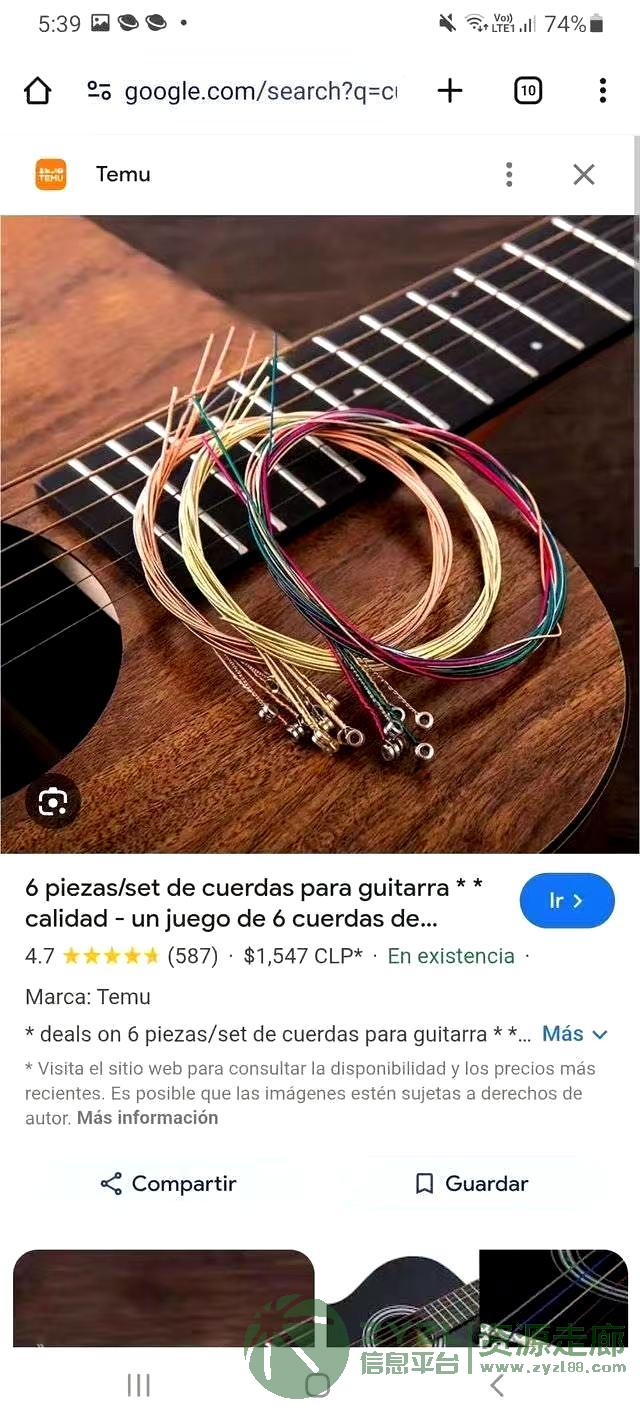Screen dimensions: 640x1422
Task: Go to the Chrome home page
Action: click(x=38, y=91)
